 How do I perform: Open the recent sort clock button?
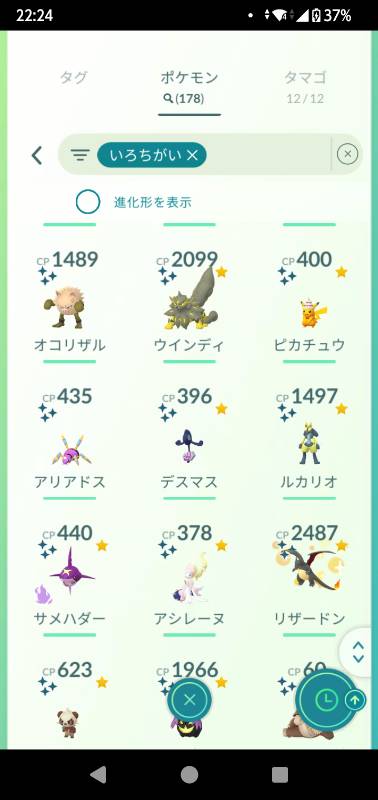click(322, 700)
